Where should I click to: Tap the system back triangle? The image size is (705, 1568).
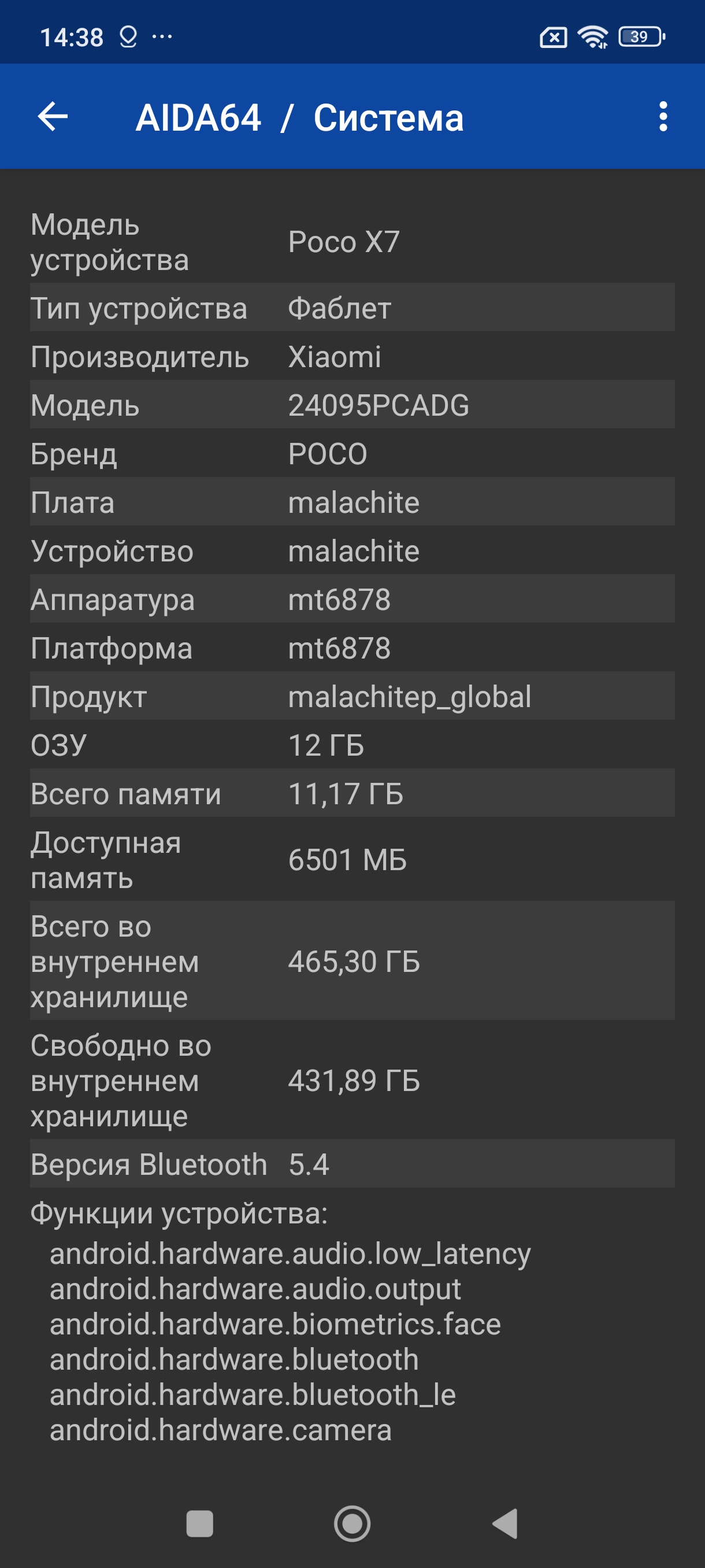(x=506, y=1523)
